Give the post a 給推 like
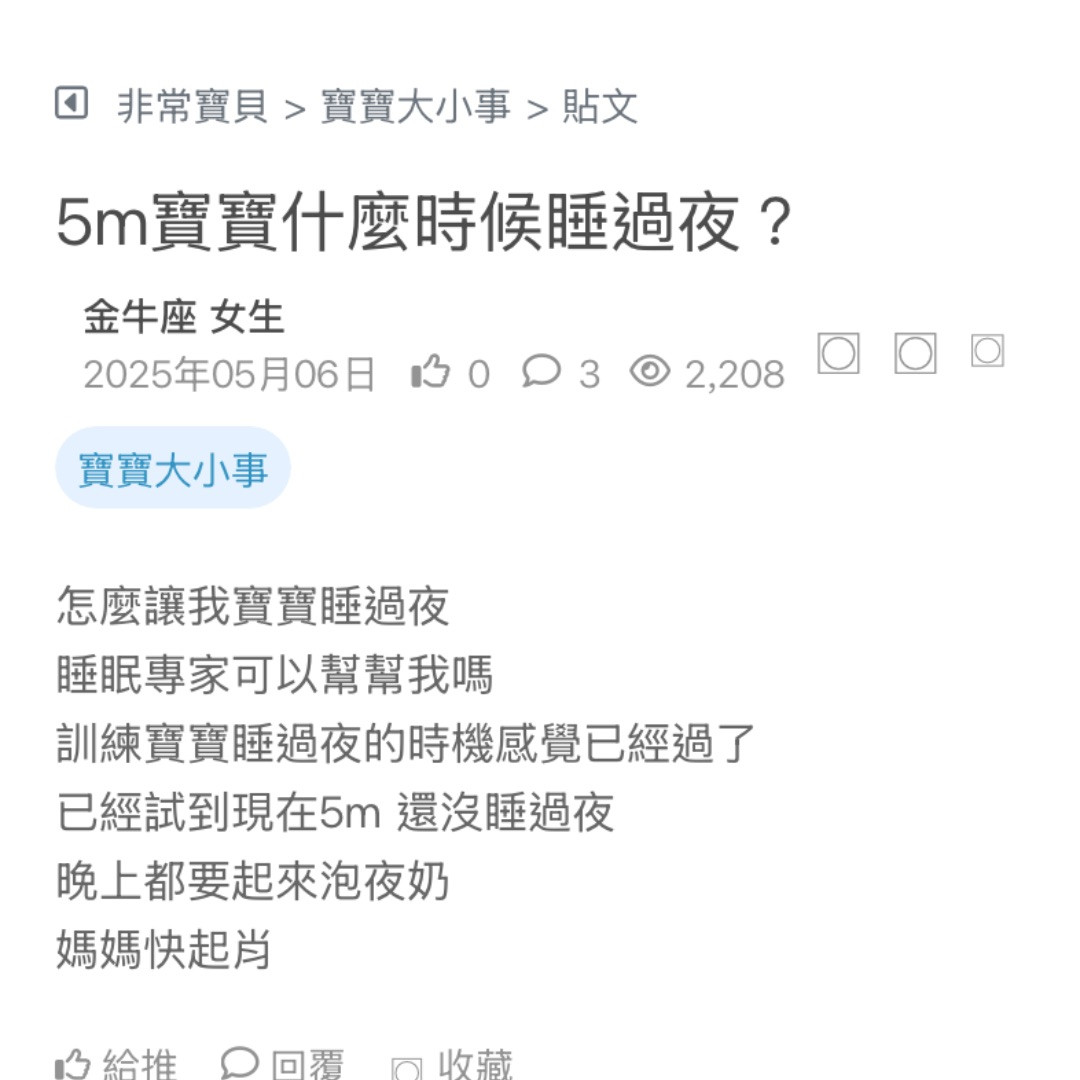This screenshot has width=1080, height=1080. [x=118, y=1064]
